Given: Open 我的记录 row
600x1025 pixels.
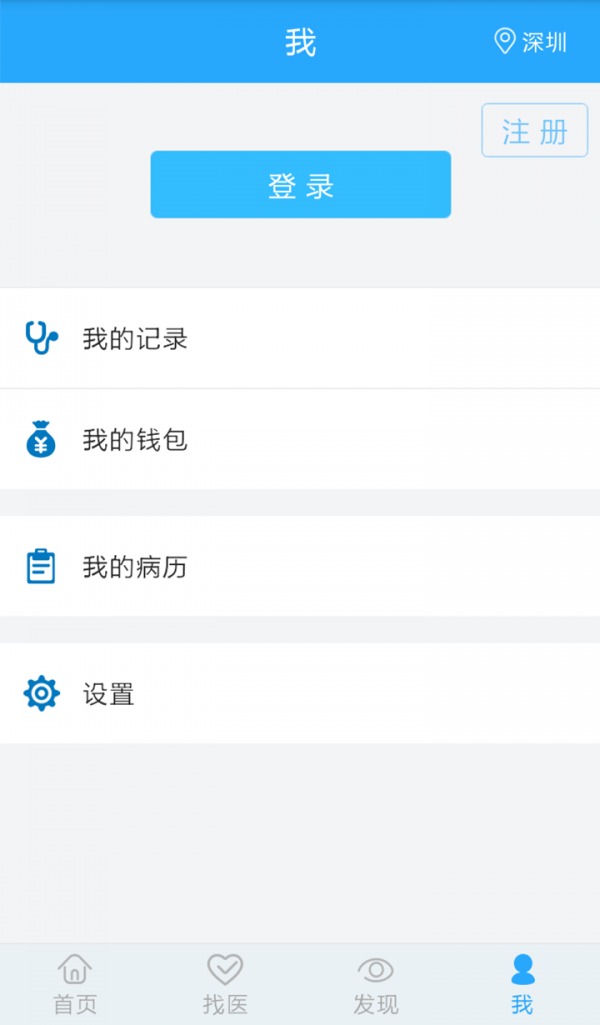Looking at the screenshot, I should pos(300,339).
